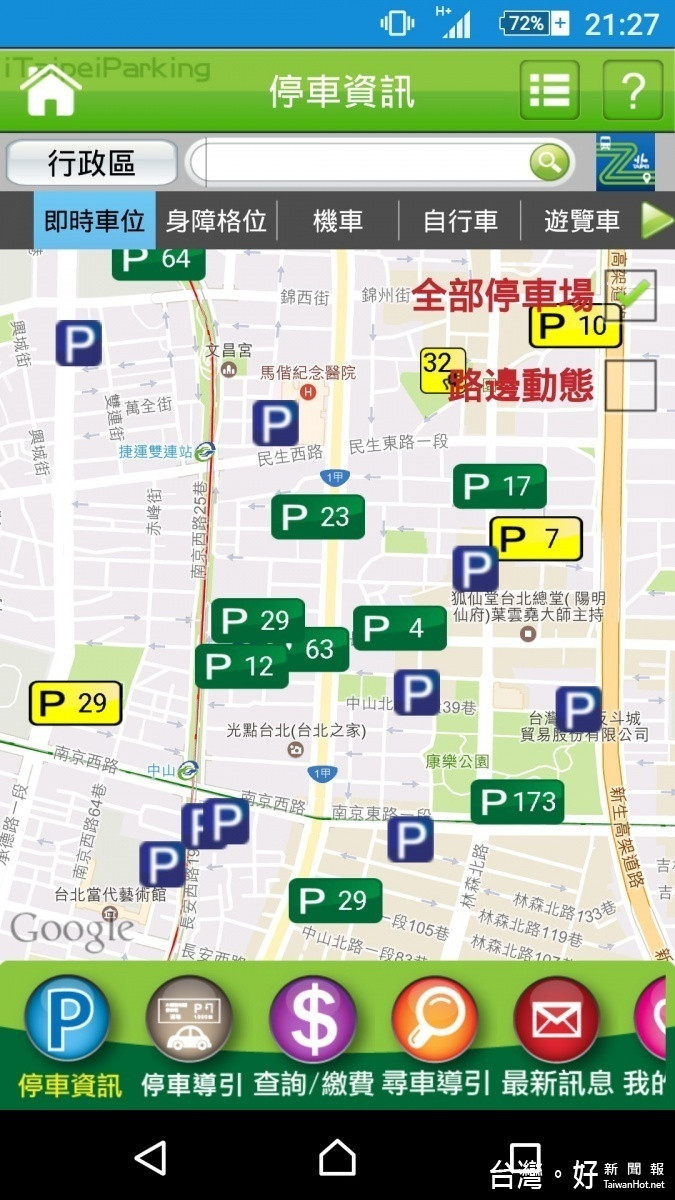Open parking marker showing 173 spaces

pyautogui.click(x=517, y=801)
